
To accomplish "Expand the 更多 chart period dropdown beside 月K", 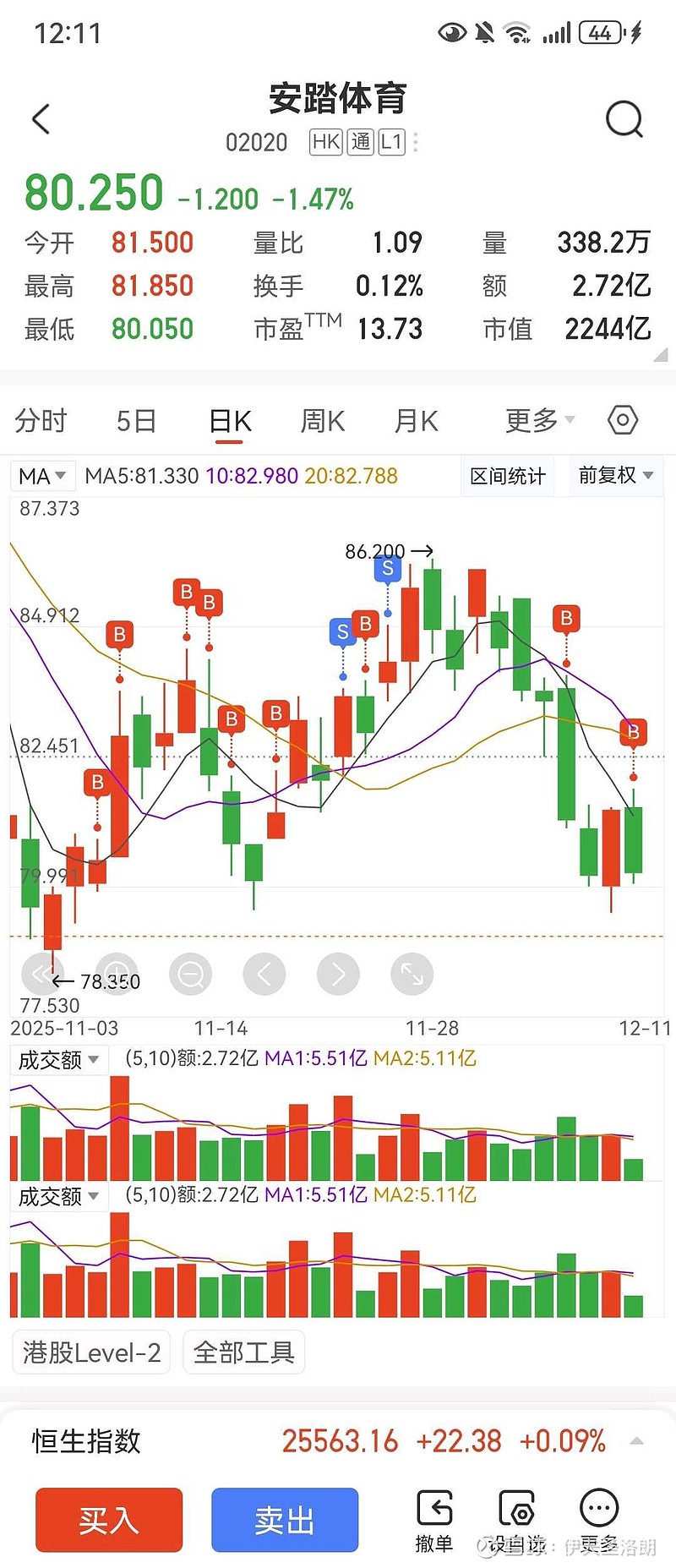I will pyautogui.click(x=539, y=420).
